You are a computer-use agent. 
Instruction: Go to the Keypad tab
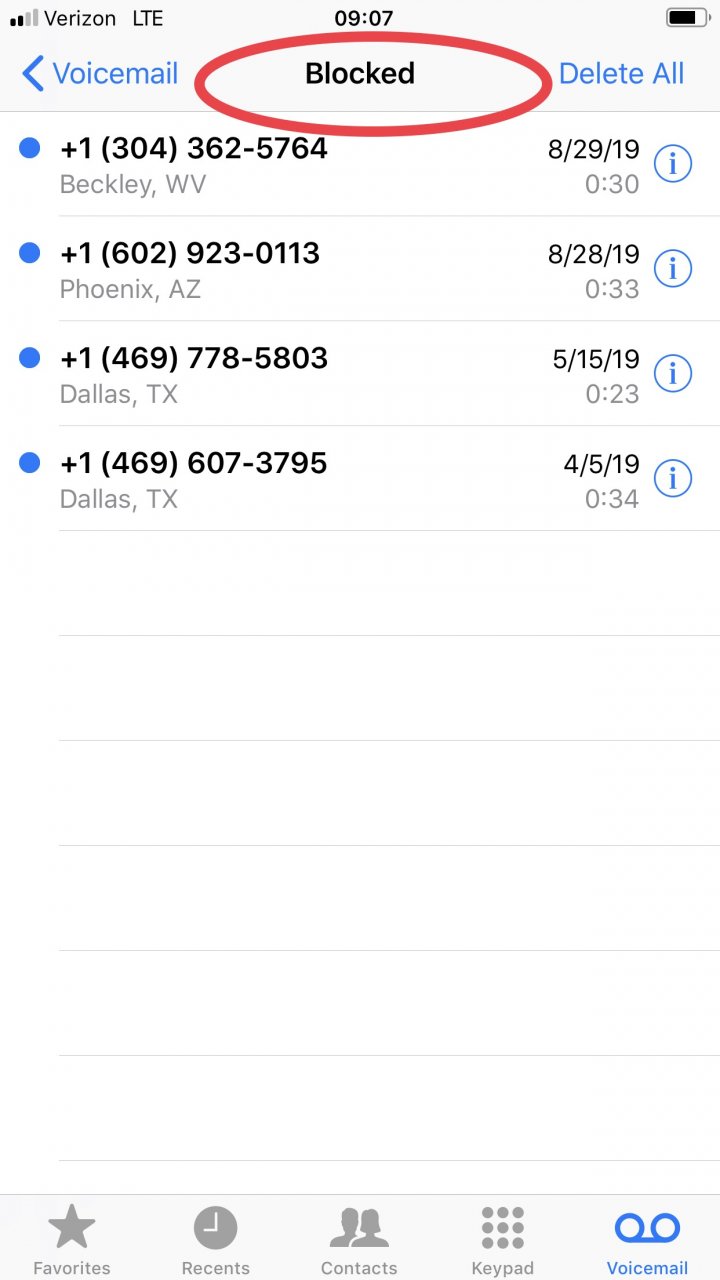click(x=503, y=1240)
